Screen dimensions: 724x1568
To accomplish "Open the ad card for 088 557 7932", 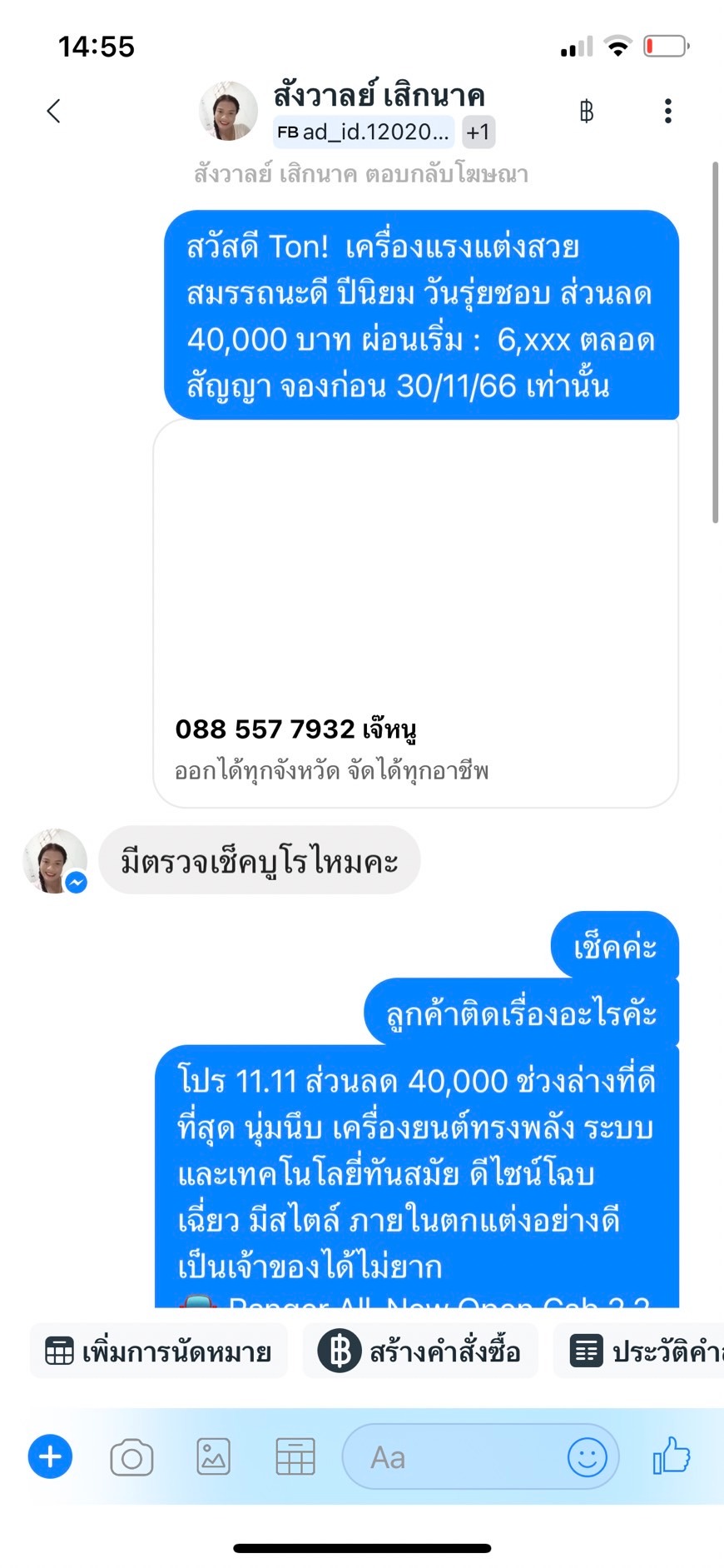I will point(415,614).
